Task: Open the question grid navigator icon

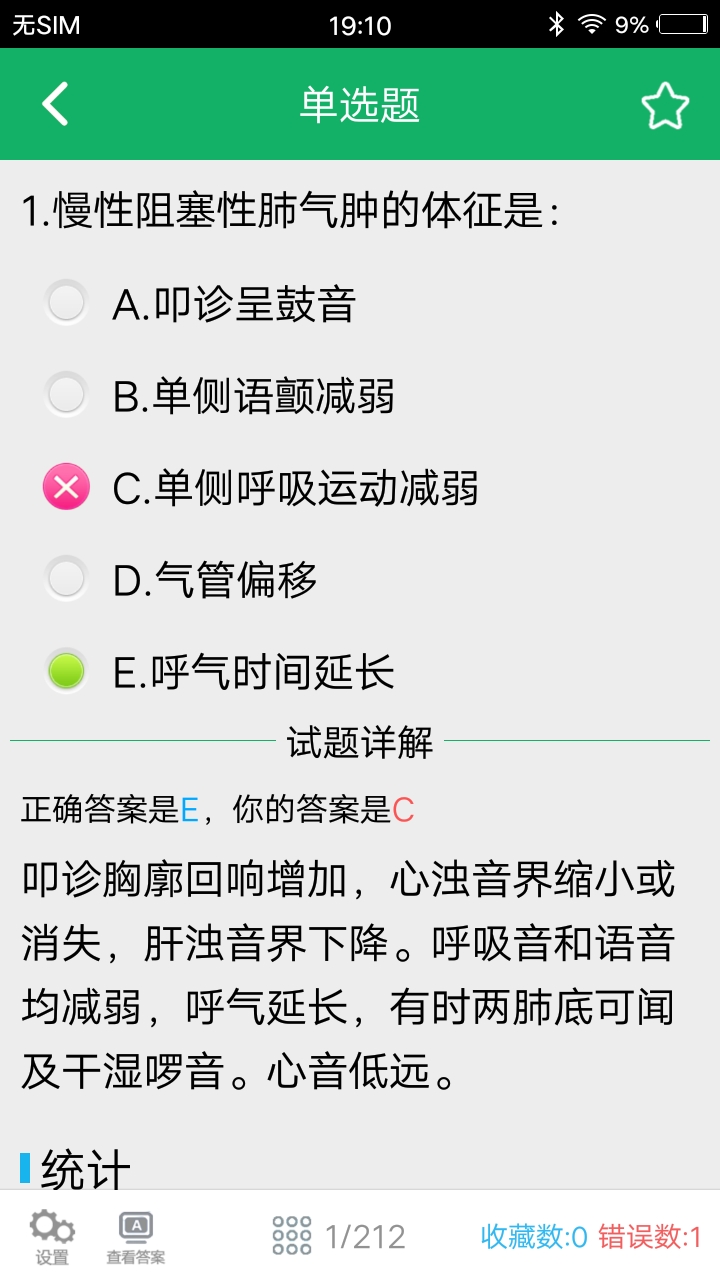Action: [290, 1232]
